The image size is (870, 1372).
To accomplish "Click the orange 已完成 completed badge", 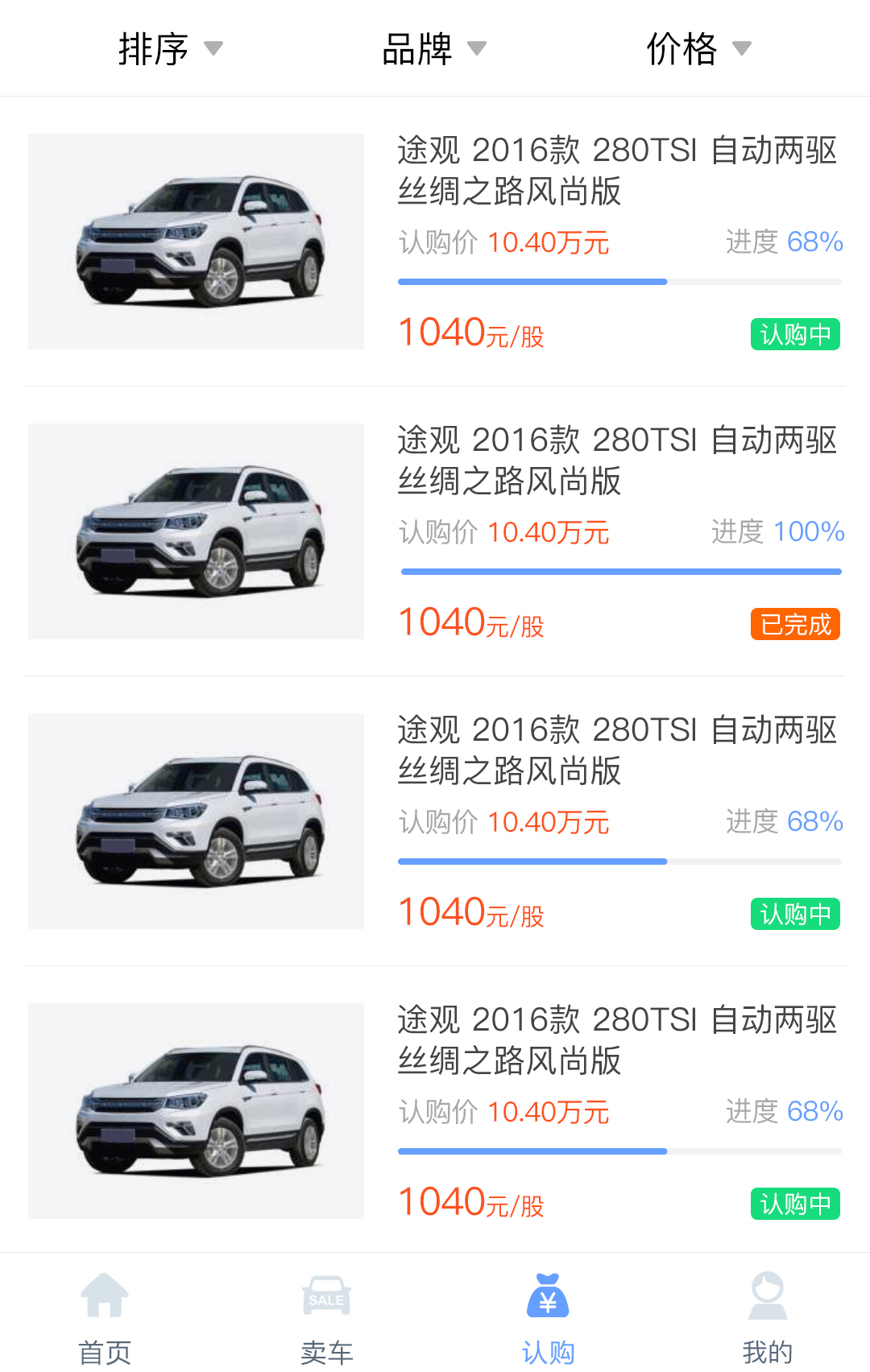I will (794, 622).
